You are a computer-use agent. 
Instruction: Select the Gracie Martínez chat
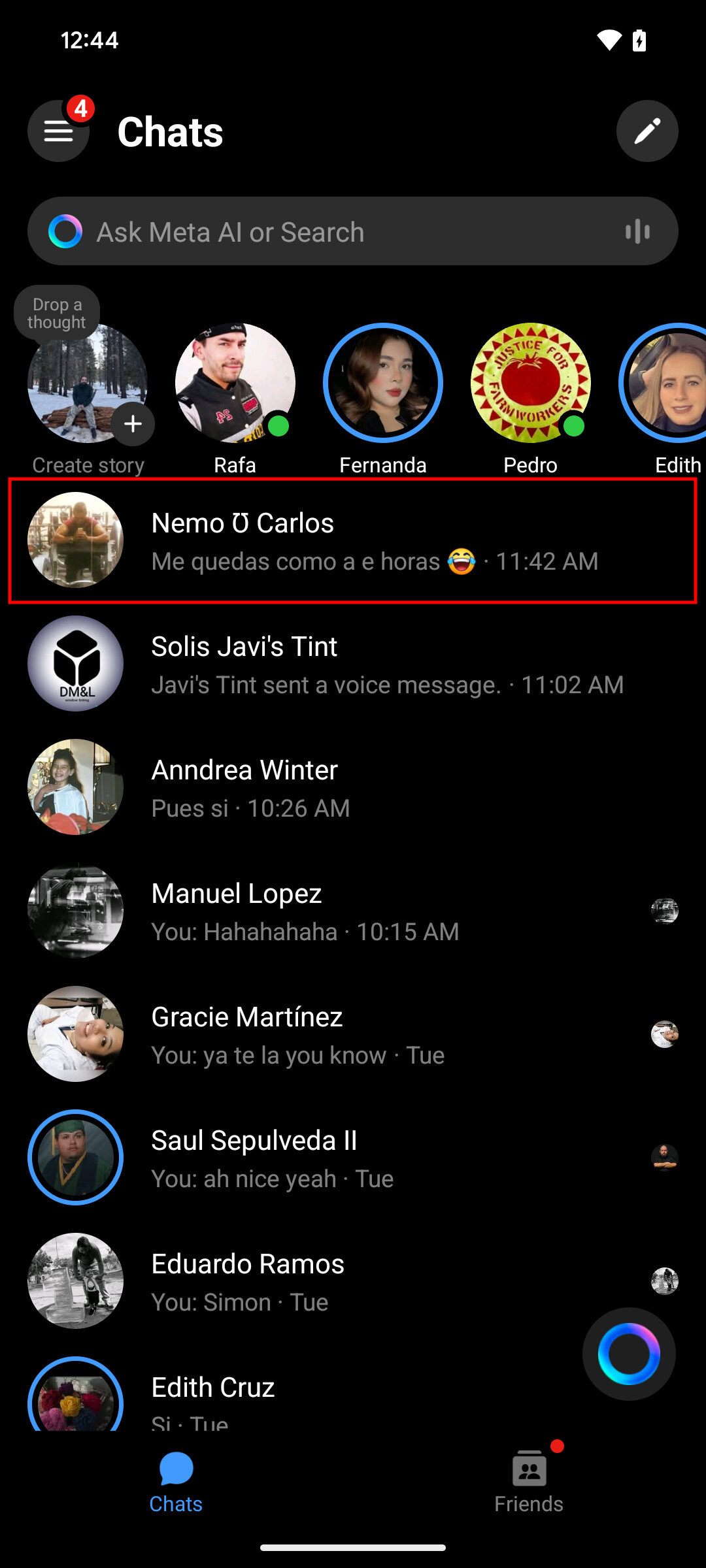[x=353, y=1034]
